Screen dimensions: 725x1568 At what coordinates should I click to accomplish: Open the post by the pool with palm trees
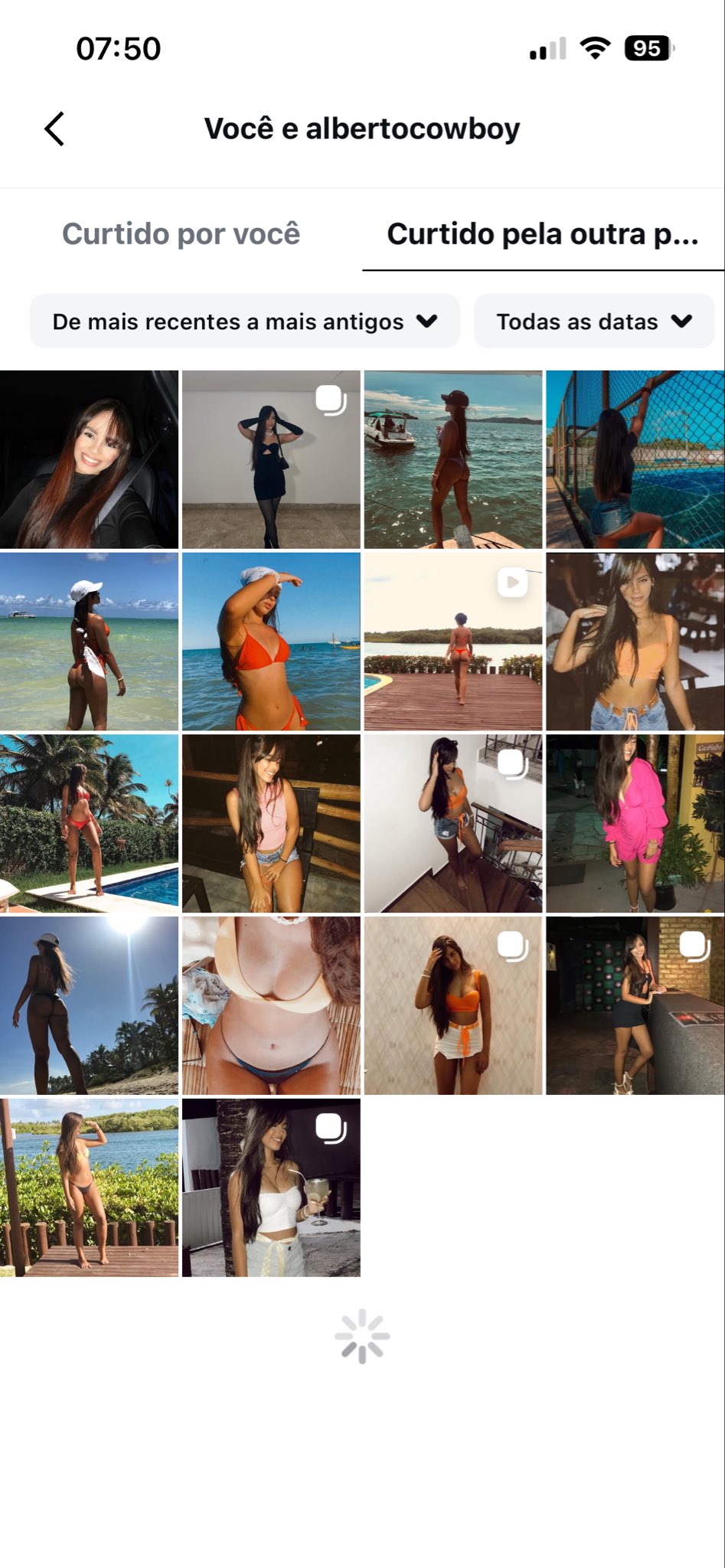(89, 824)
